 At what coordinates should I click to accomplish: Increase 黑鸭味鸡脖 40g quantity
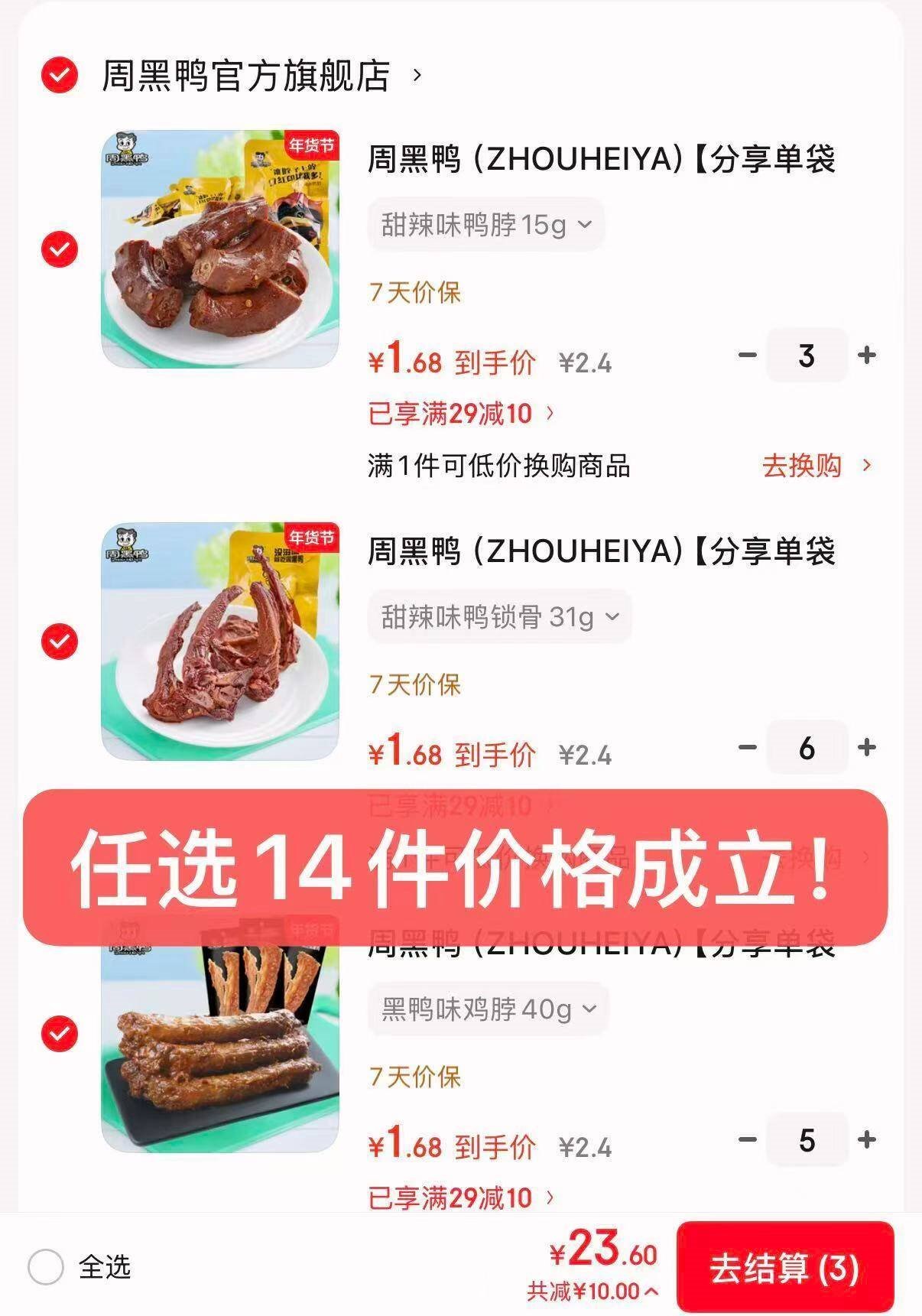(x=867, y=1140)
